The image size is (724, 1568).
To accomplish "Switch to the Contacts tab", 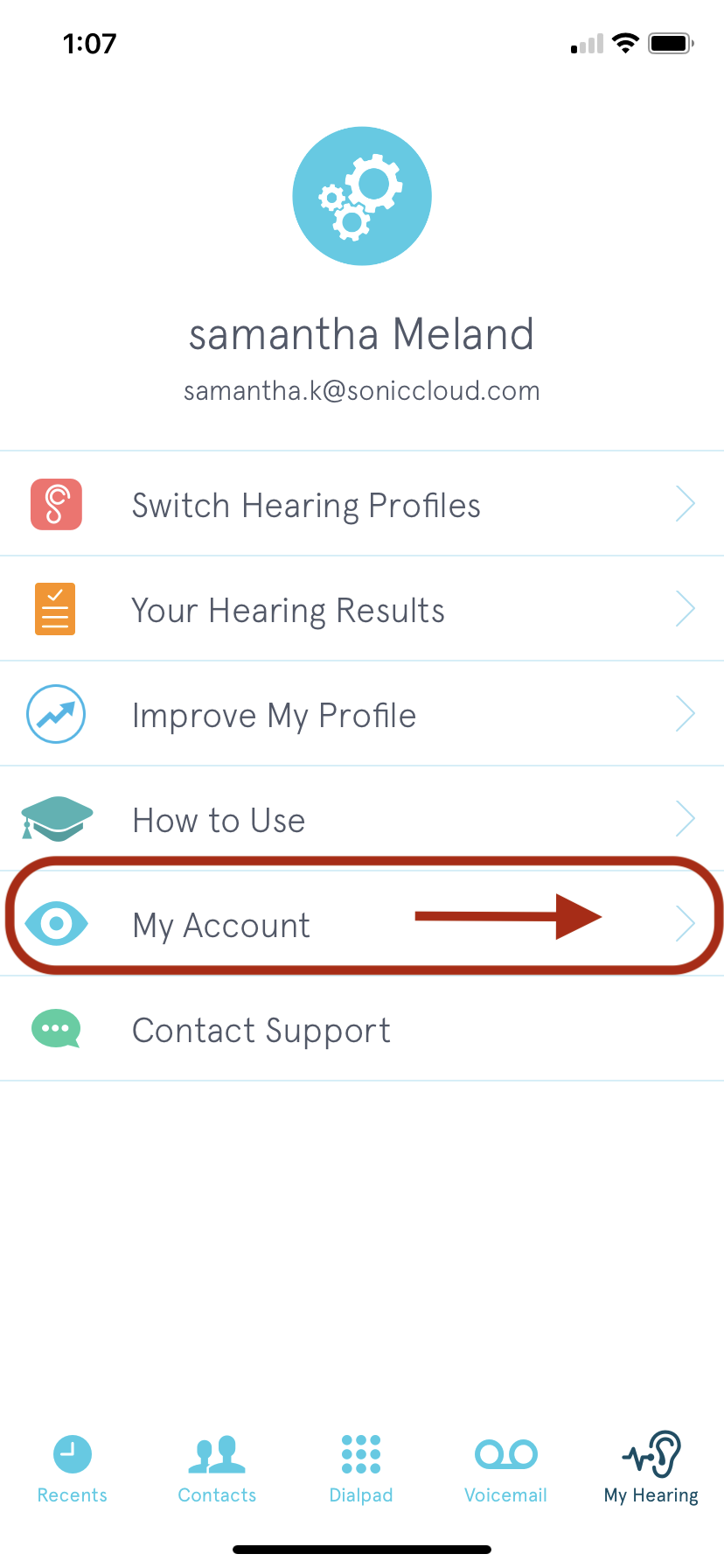I will click(217, 1469).
